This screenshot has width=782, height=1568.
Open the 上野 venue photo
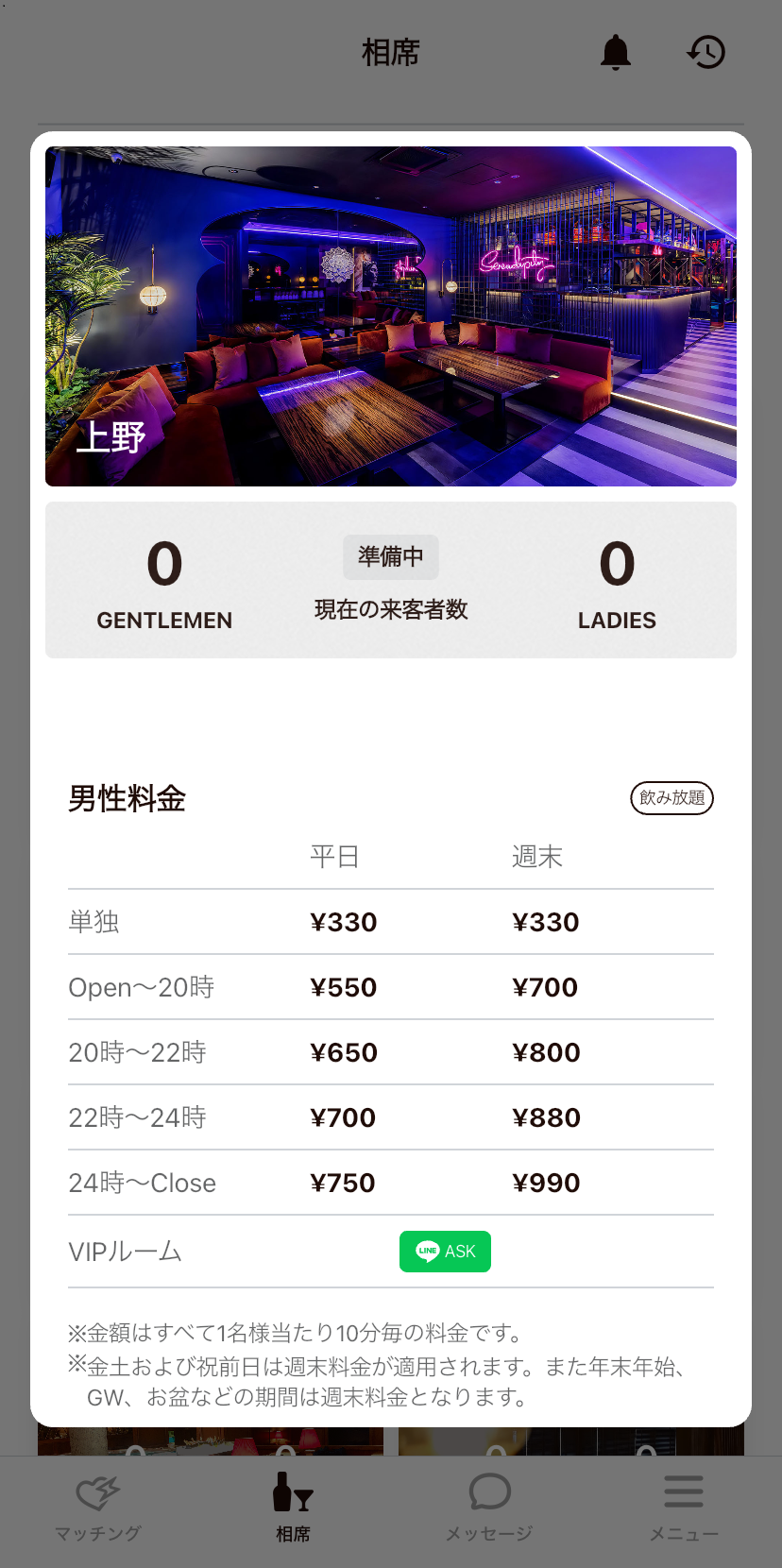click(390, 315)
